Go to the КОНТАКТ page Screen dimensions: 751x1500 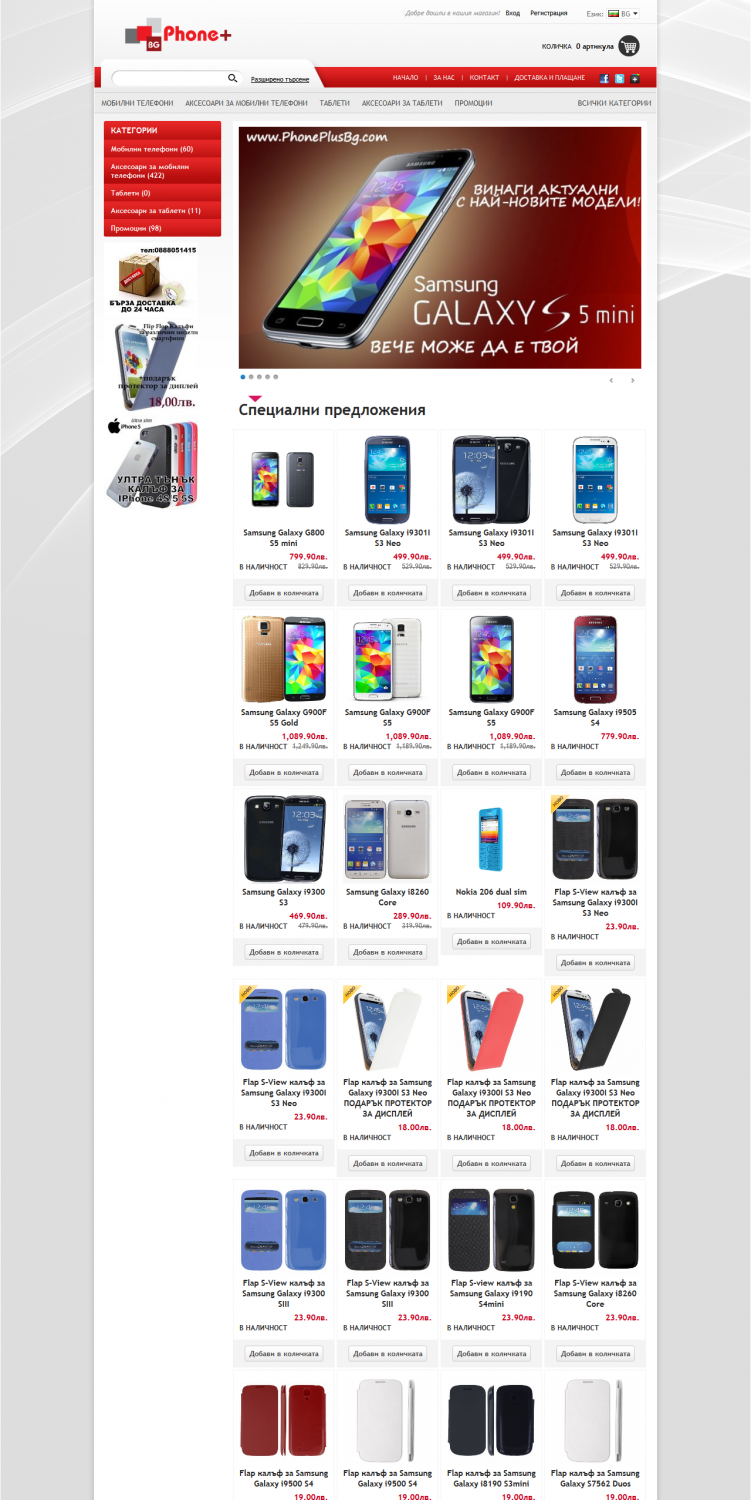(484, 78)
